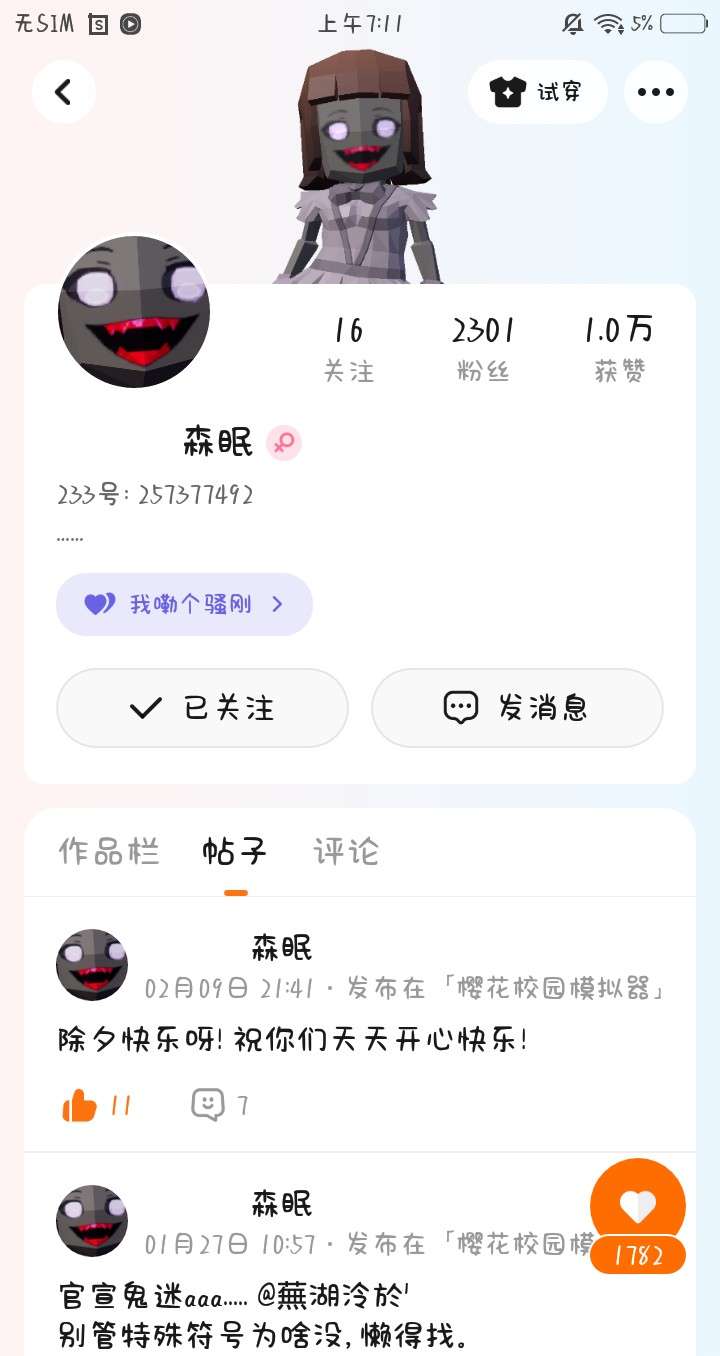Open the three-dot overflow menu
Screen dimensions: 720x1356
click(x=655, y=92)
